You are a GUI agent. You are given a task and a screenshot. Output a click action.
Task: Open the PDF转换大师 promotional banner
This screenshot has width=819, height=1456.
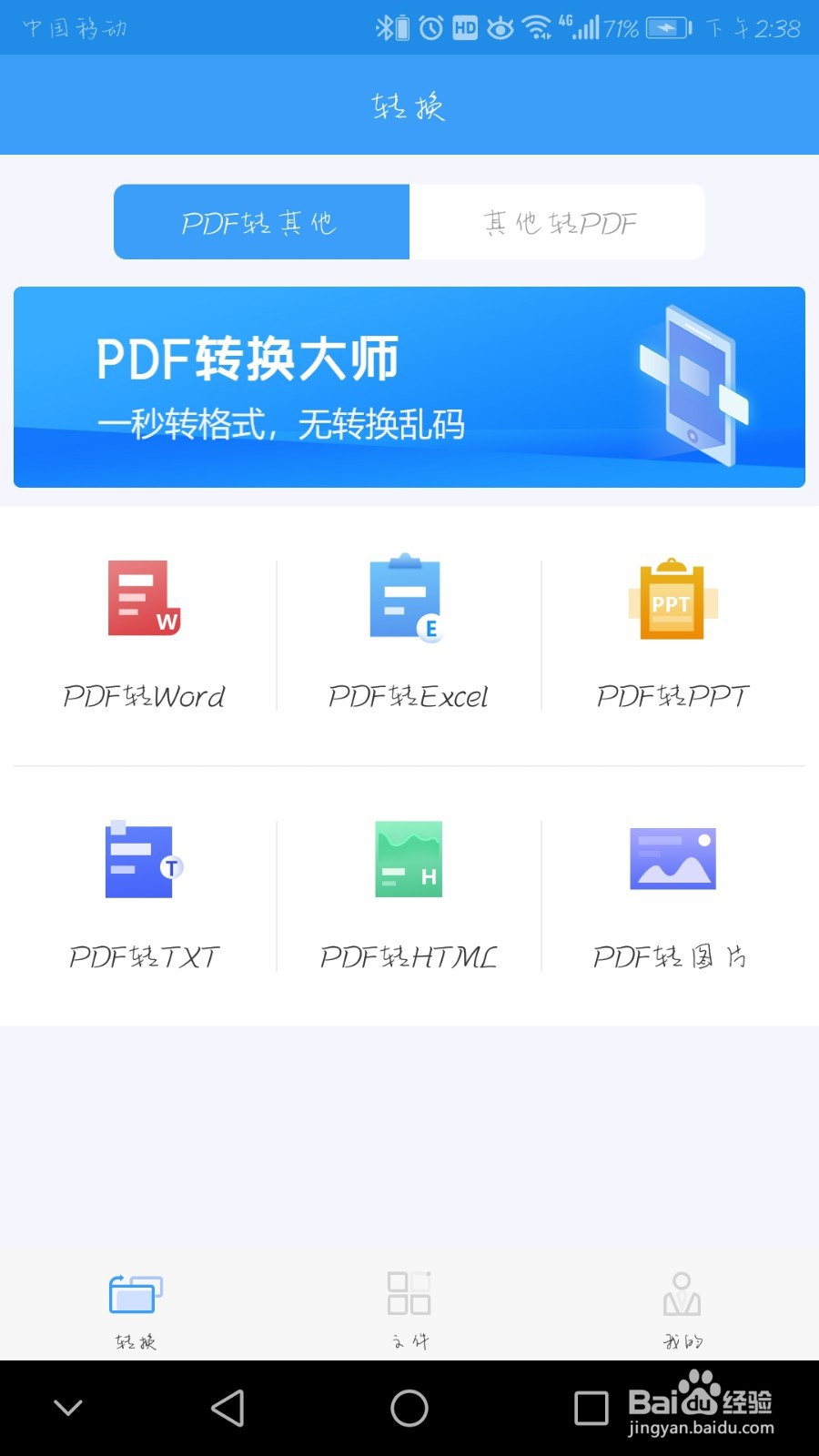pos(409,387)
